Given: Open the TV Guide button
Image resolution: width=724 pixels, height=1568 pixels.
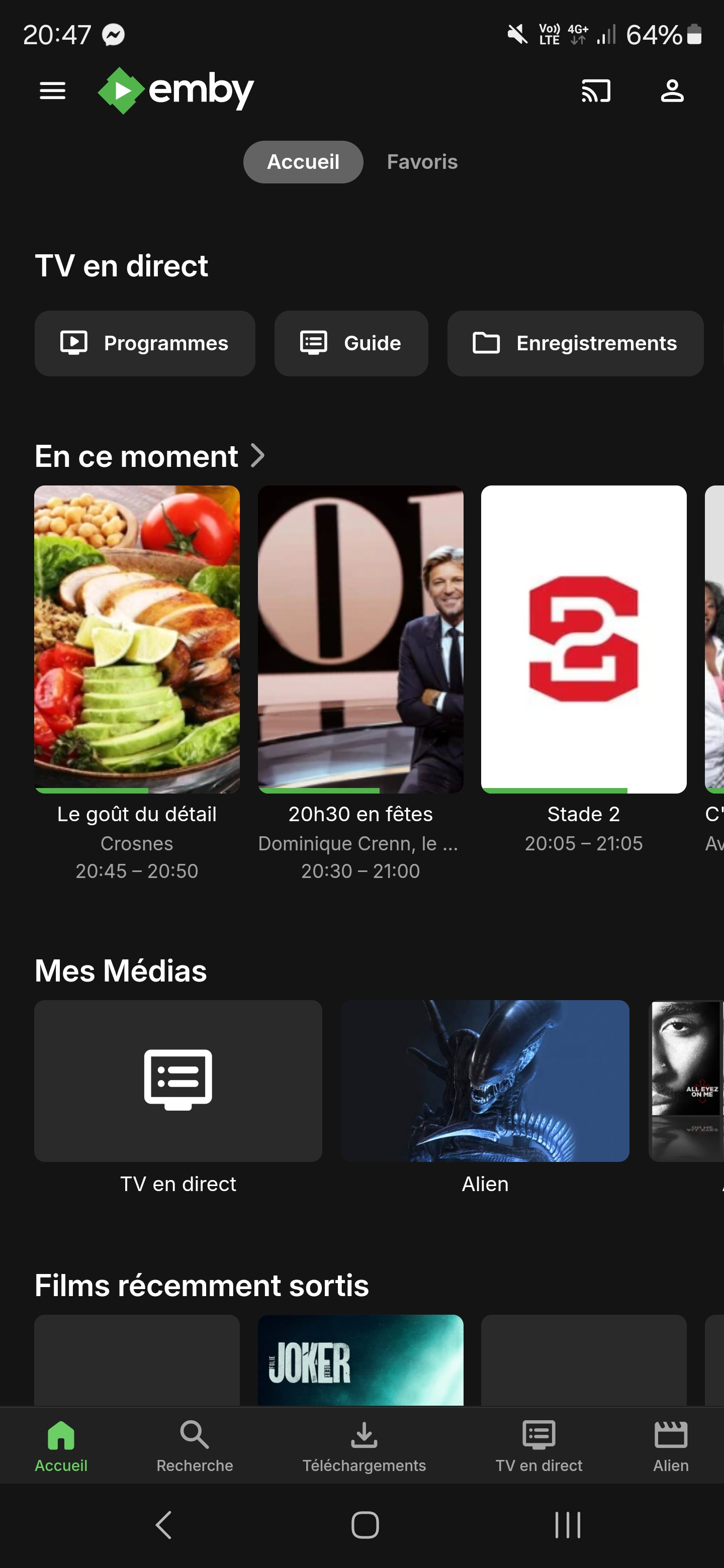Looking at the screenshot, I should [351, 343].
